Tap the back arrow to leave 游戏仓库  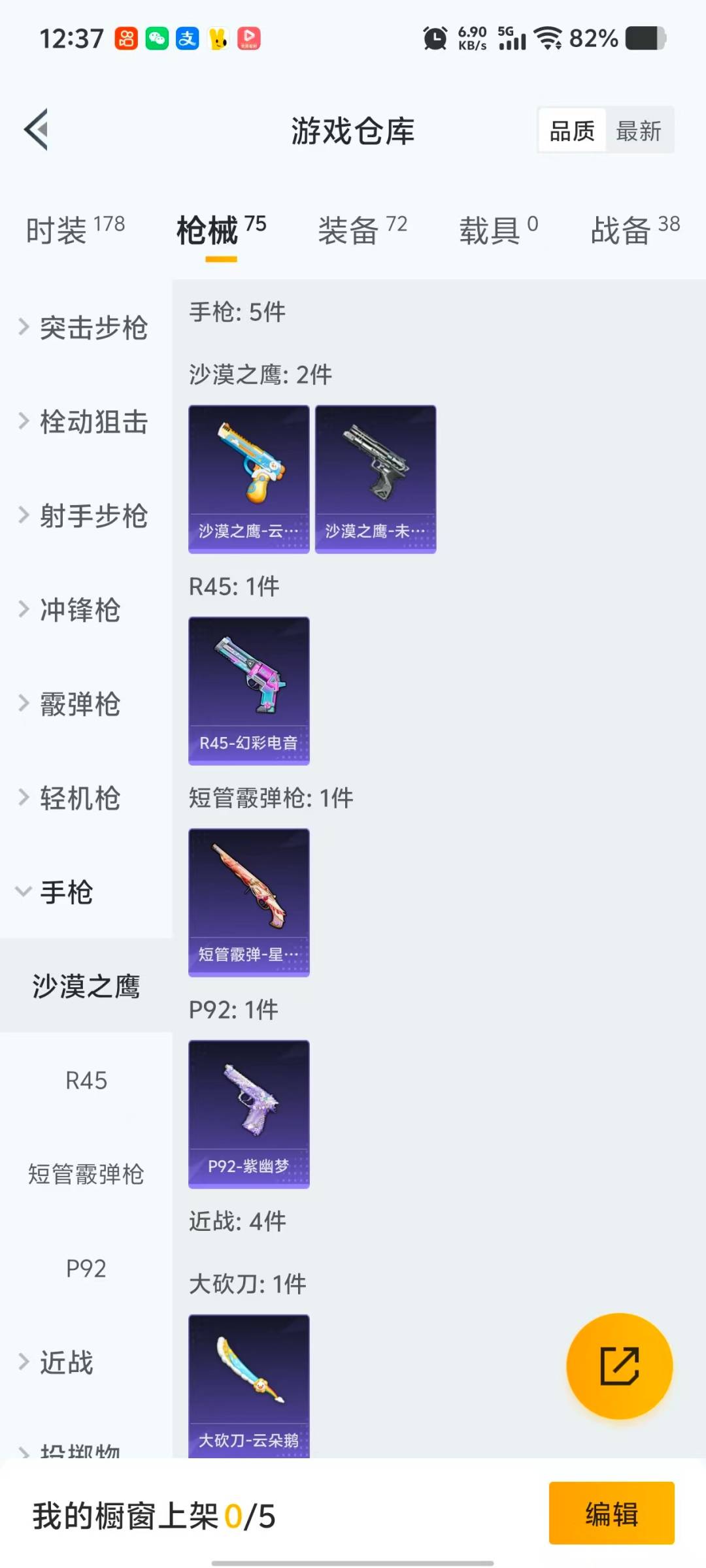click(37, 129)
